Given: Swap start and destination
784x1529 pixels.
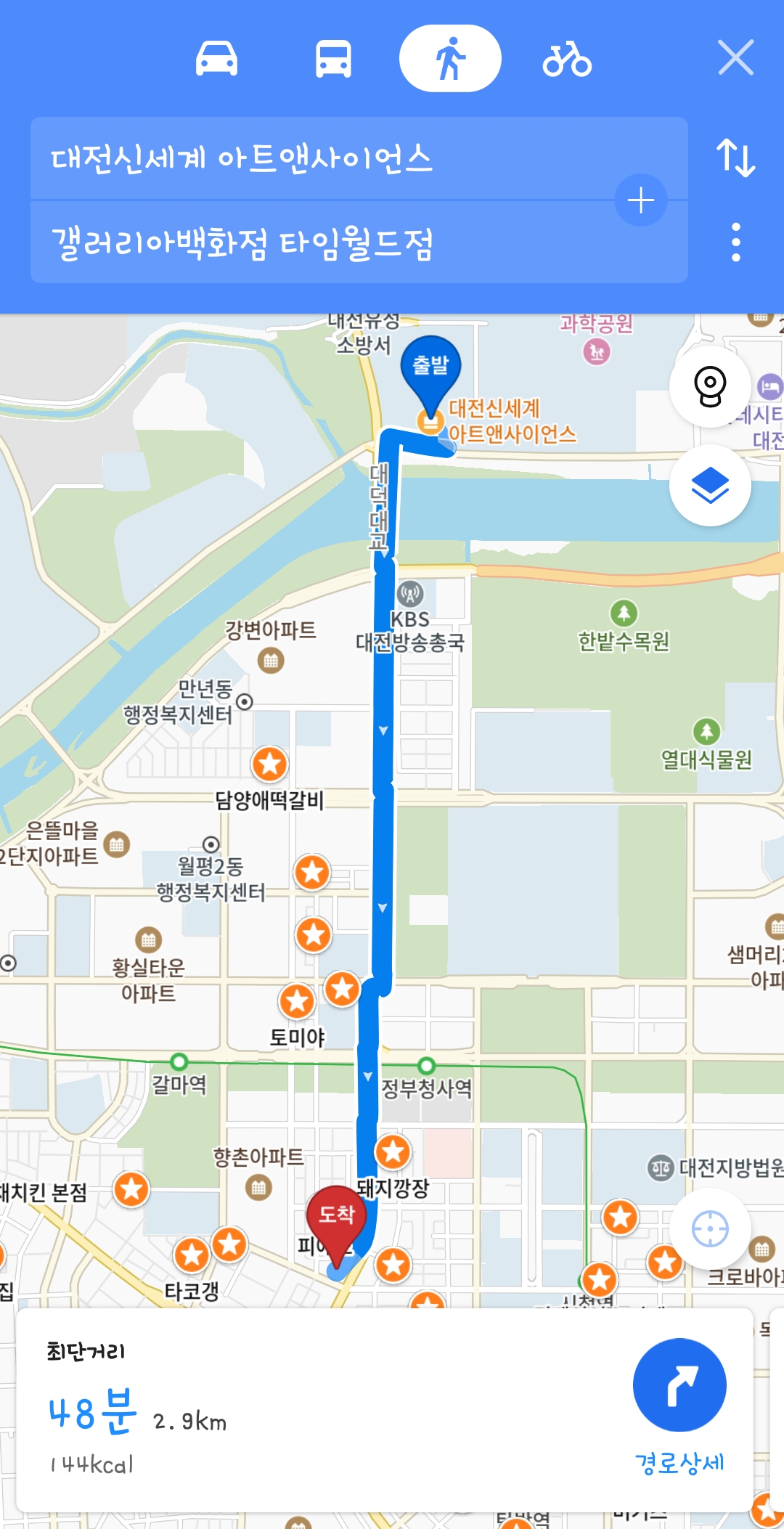Looking at the screenshot, I should (x=736, y=158).
